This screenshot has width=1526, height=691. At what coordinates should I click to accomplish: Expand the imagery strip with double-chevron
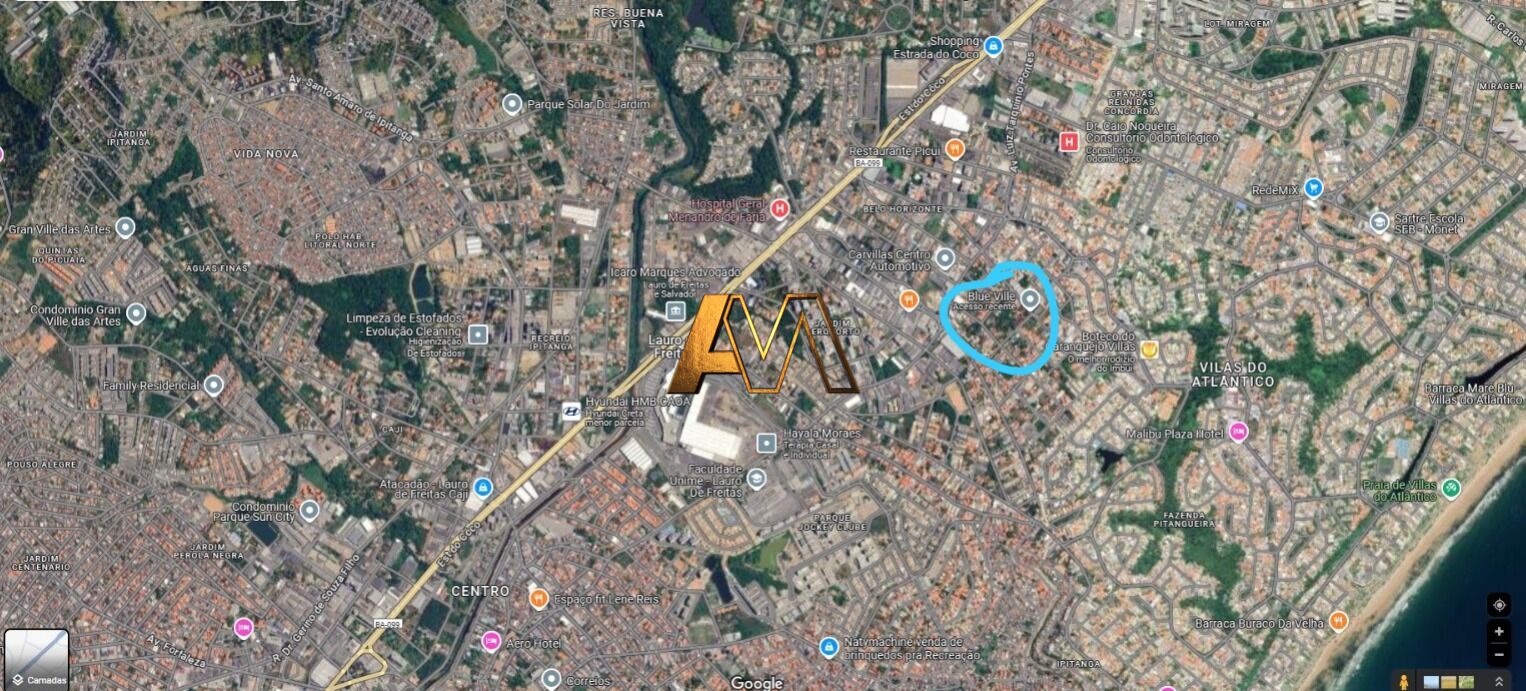[x=1498, y=681]
